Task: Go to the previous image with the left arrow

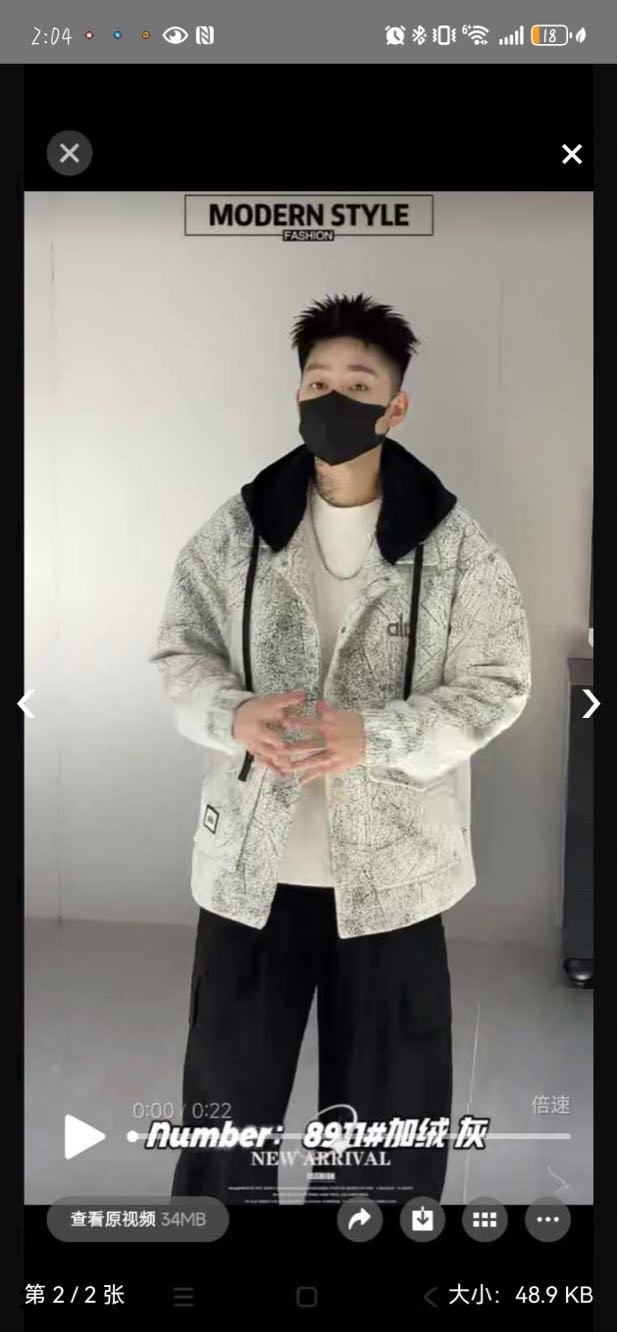Action: click(x=26, y=704)
